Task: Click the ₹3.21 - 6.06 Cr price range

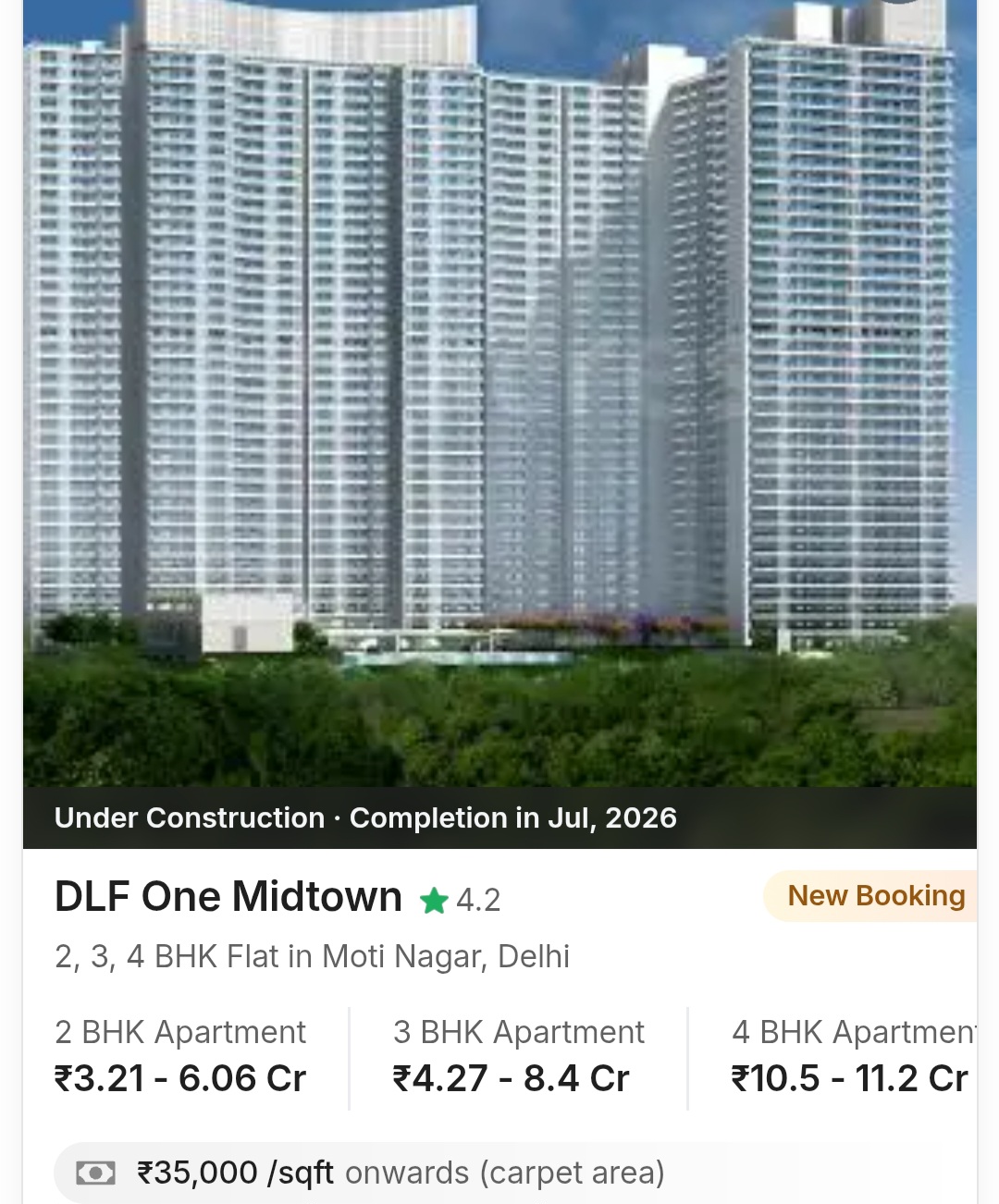Action: (x=180, y=1077)
